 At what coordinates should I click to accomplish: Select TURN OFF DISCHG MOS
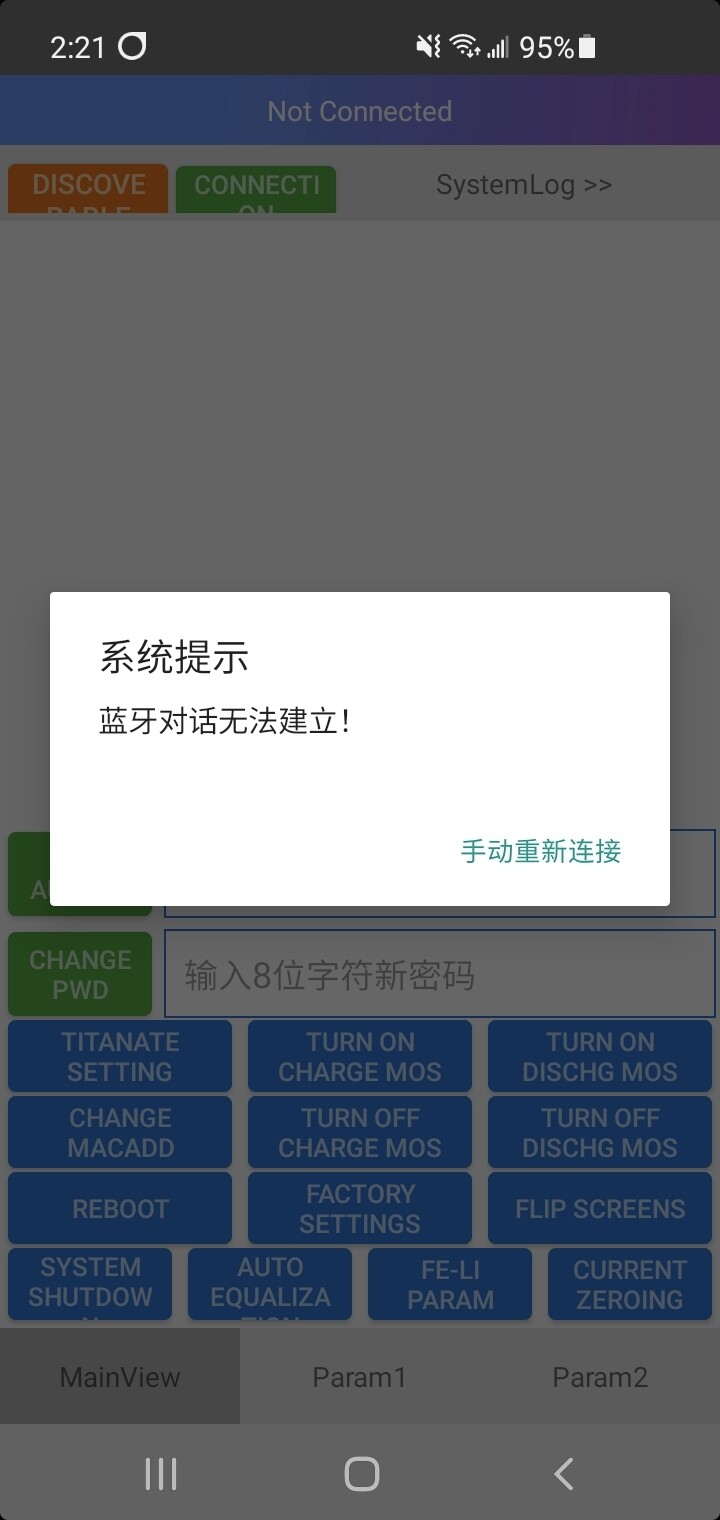pyautogui.click(x=600, y=1132)
